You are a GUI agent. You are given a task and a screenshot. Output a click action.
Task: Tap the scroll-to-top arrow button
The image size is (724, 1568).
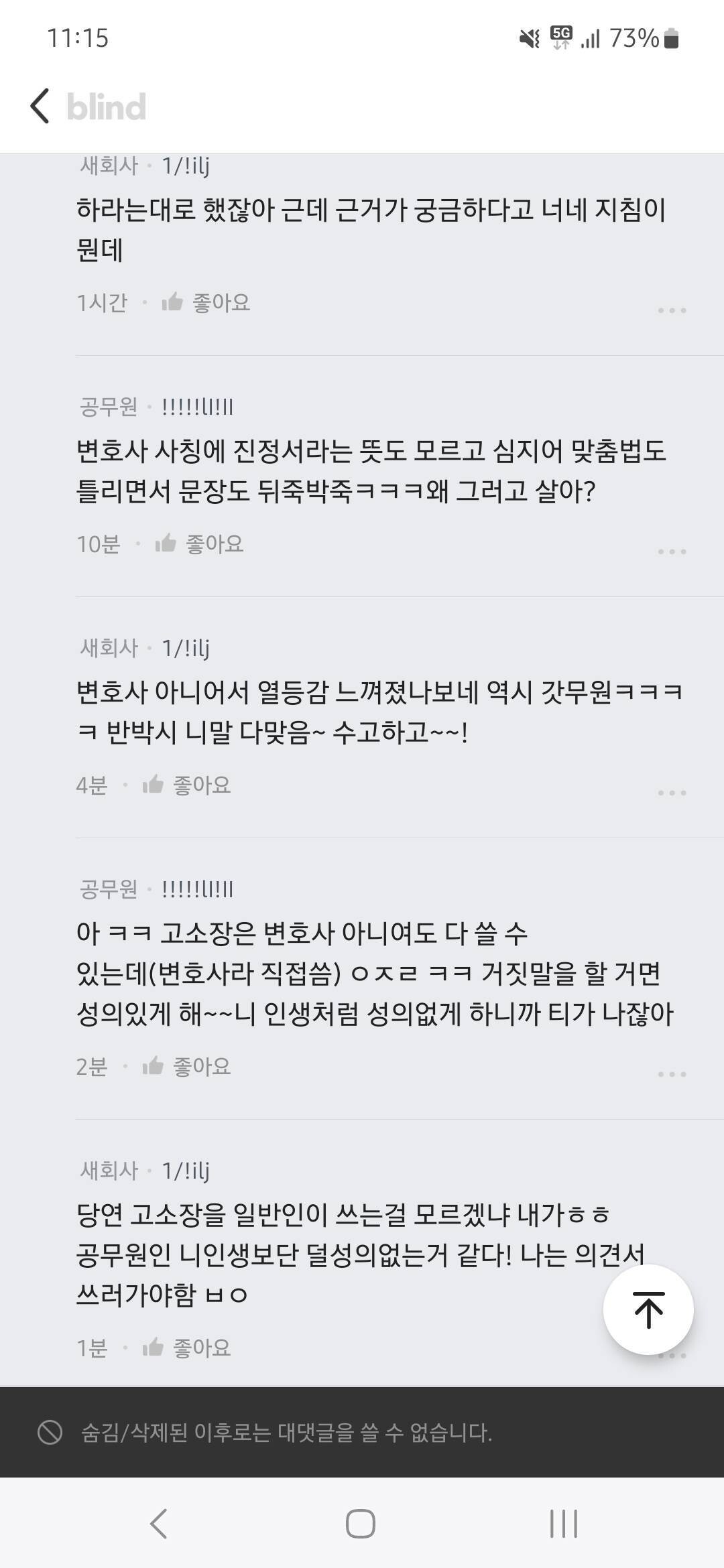point(648,1310)
